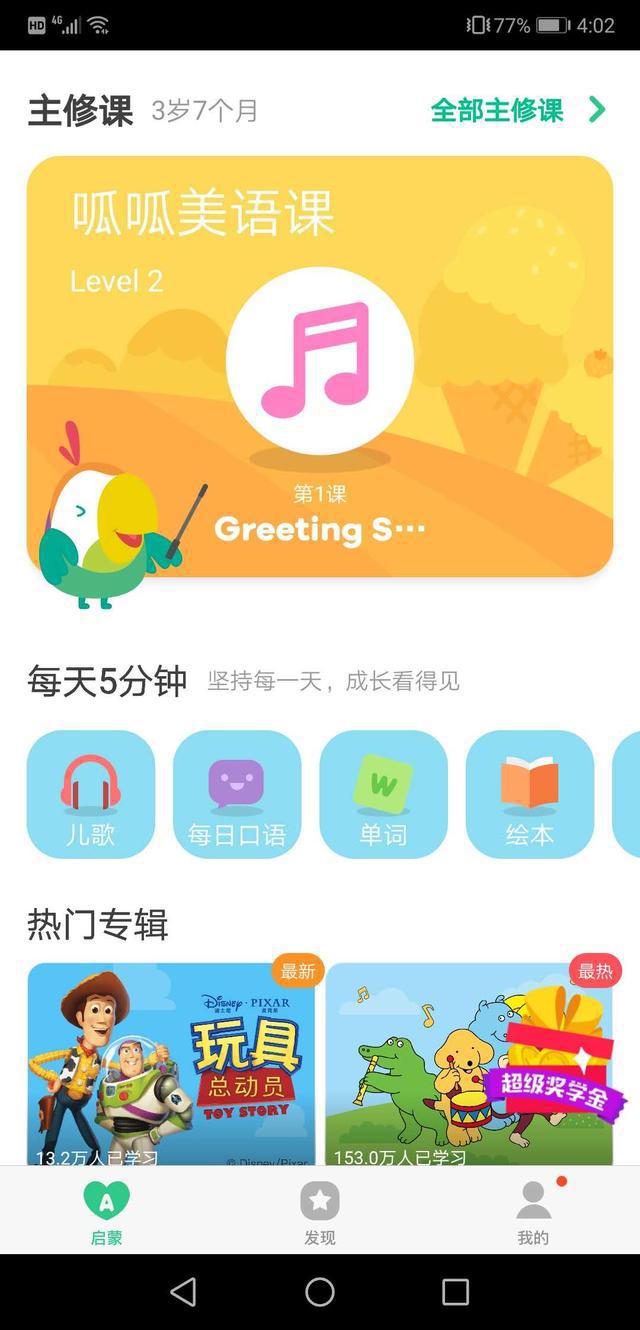Open the 玩具总动员 Toy Story album

pos(171,1063)
